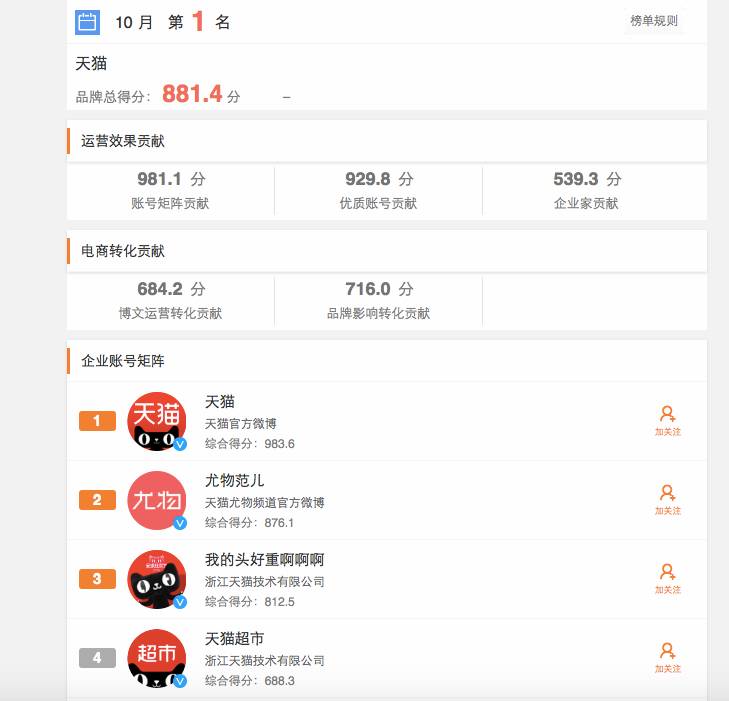
Task: Tap the calendar icon beside 10月
Action: [x=87, y=22]
